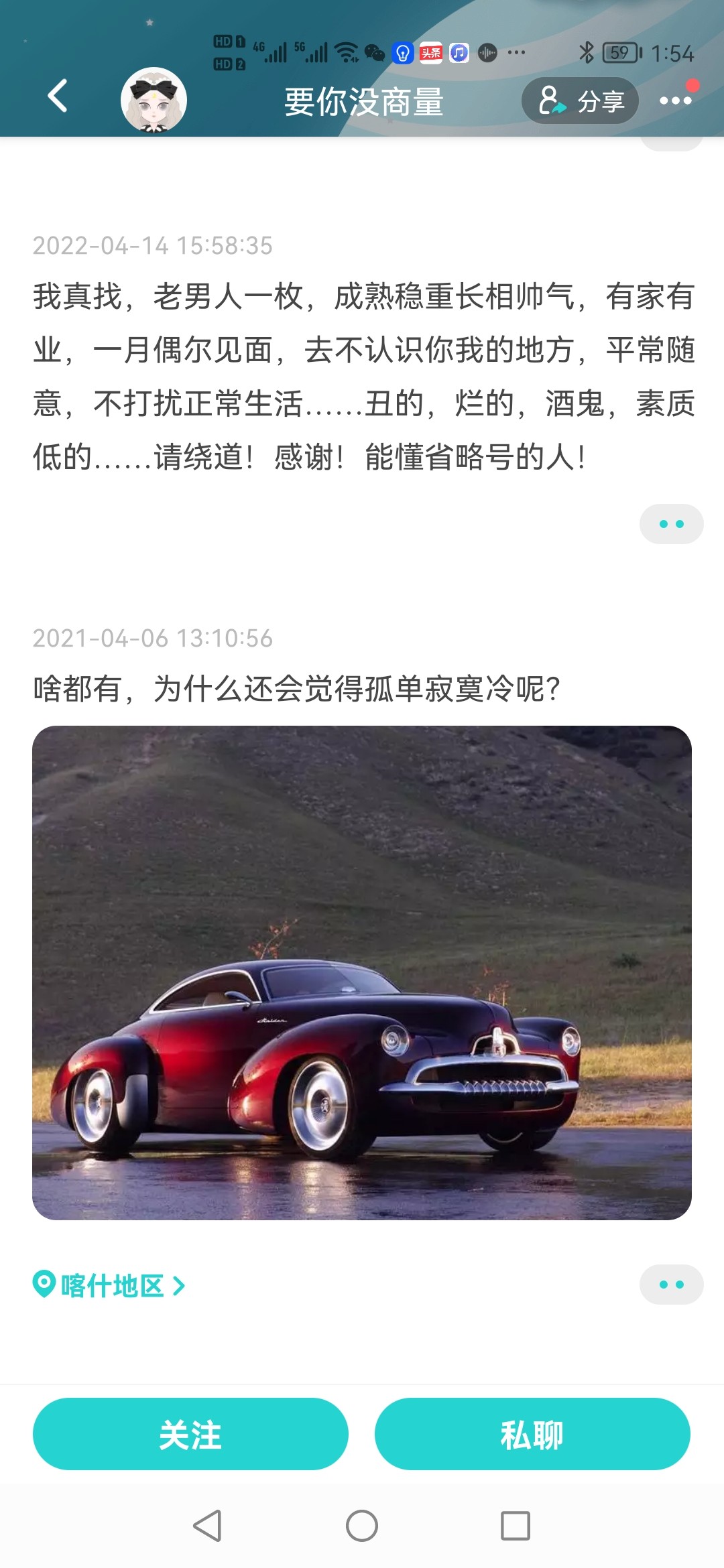Open the user's avatar picture

(x=154, y=101)
